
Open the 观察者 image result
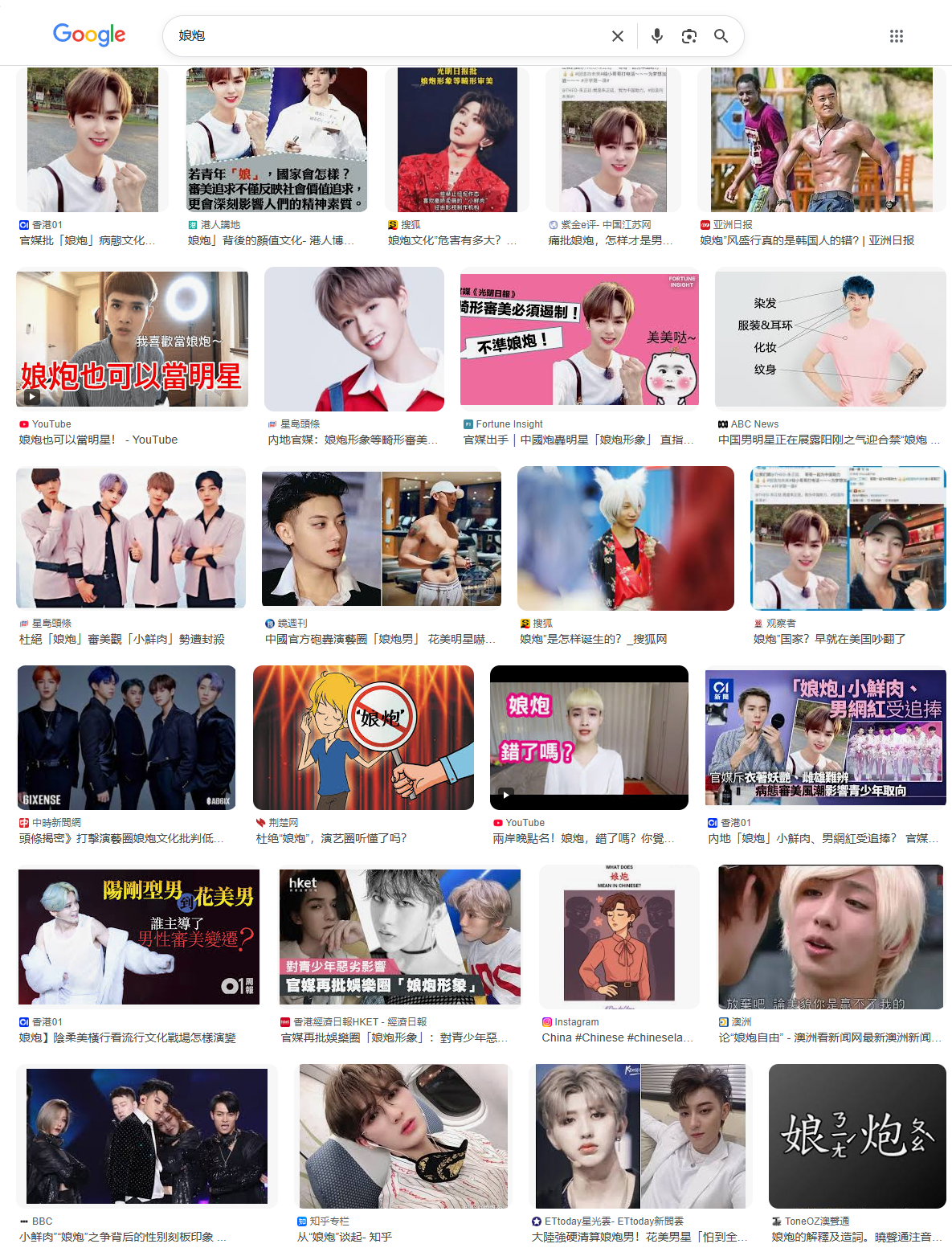coord(848,538)
